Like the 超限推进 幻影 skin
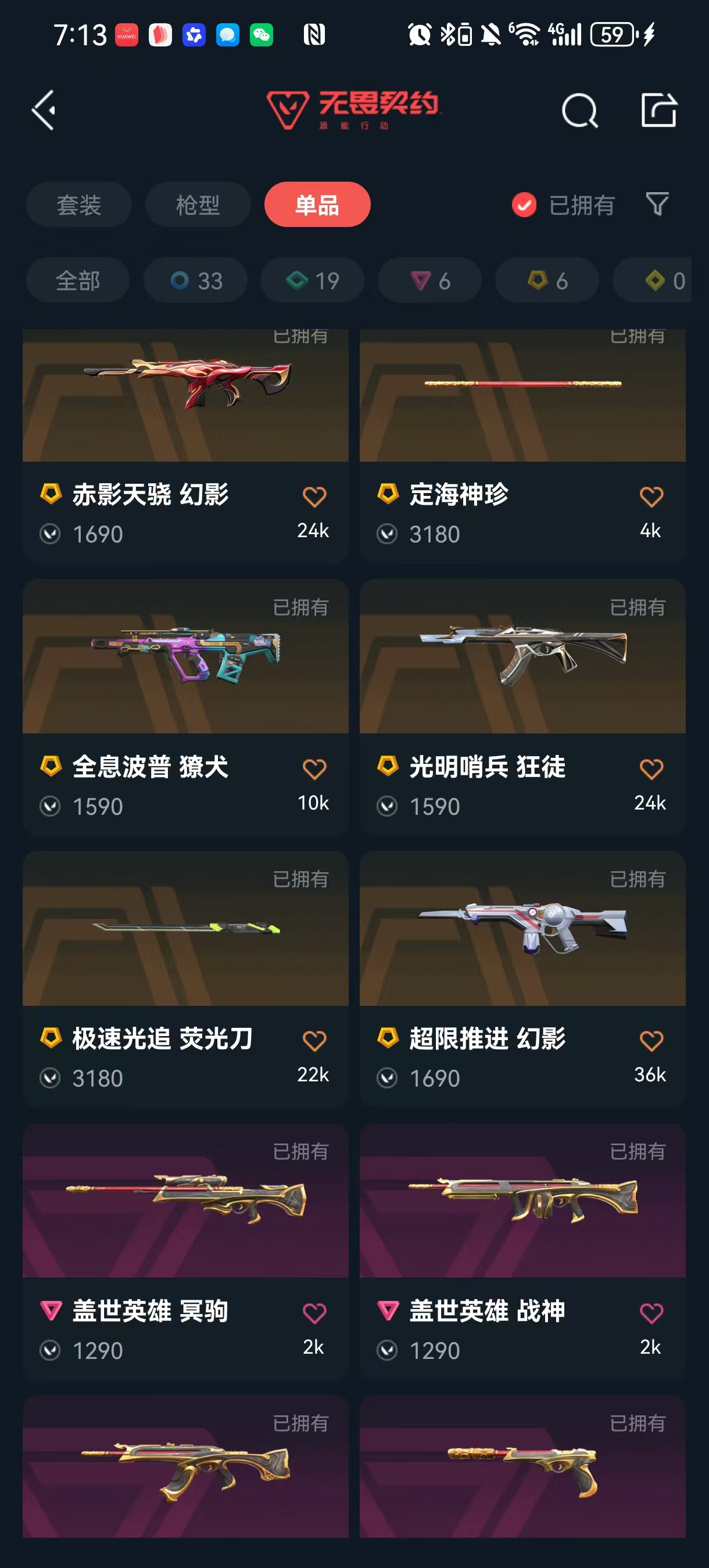Screen dimensions: 709x1568 (x=651, y=1041)
